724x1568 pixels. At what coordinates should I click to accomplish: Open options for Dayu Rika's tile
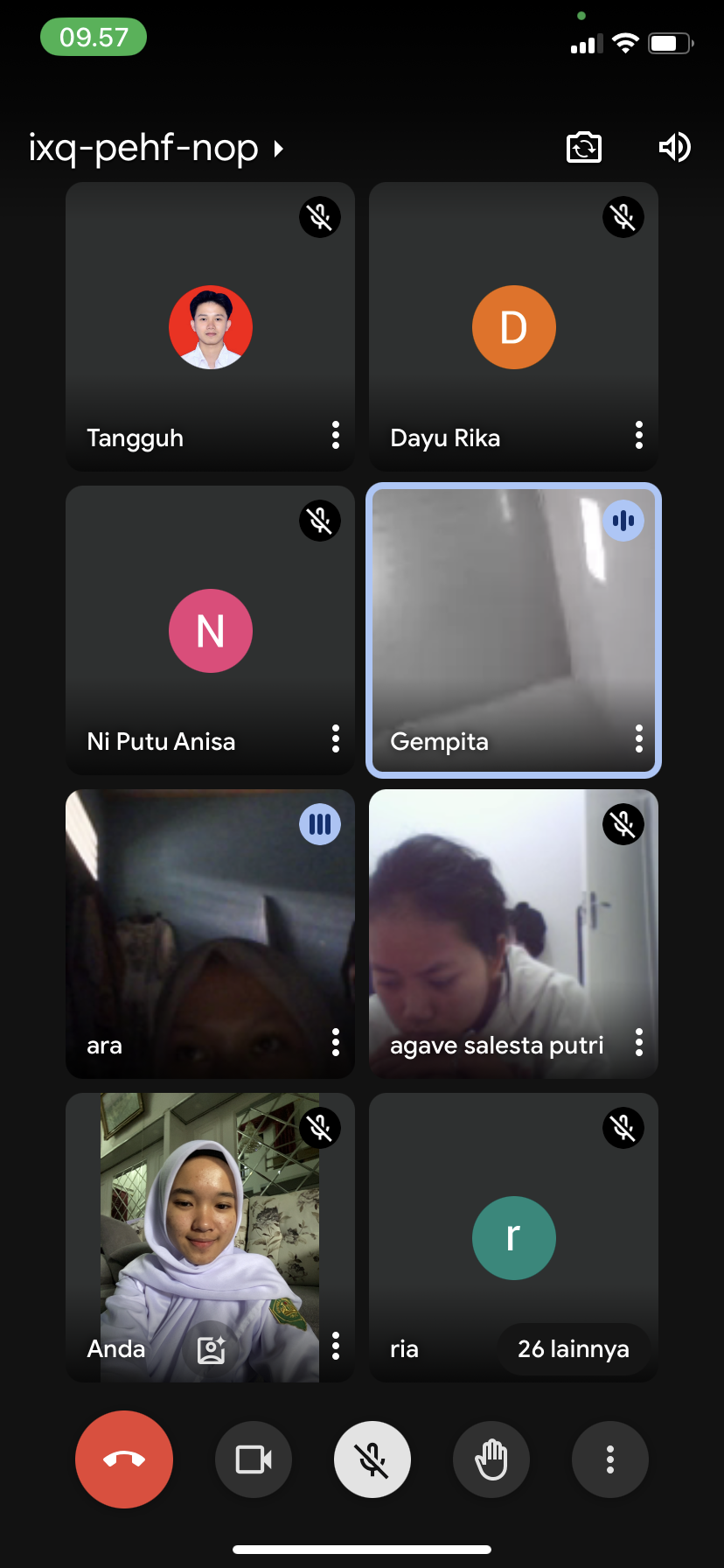tap(639, 435)
